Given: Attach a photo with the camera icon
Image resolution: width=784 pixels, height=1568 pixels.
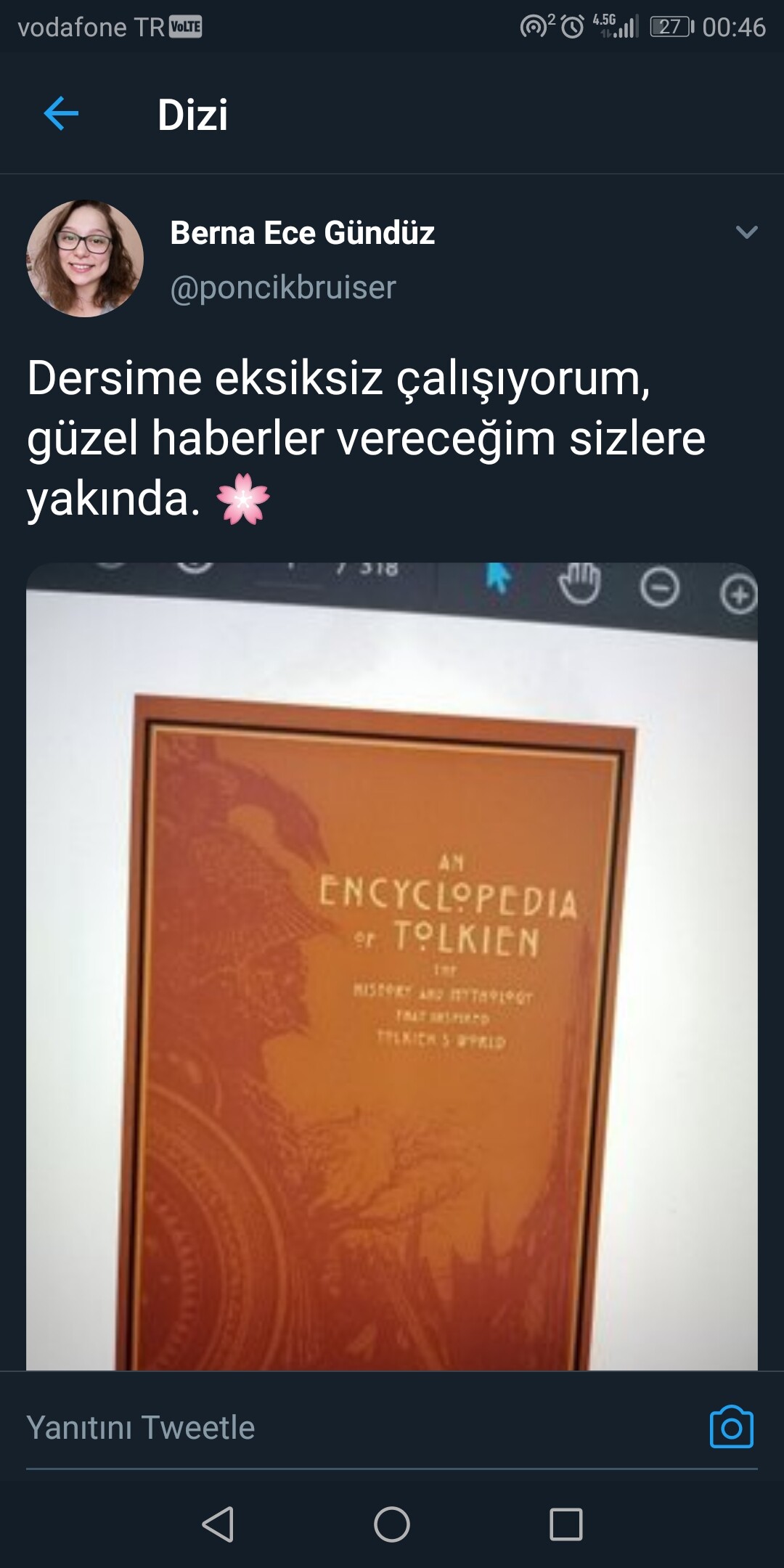Looking at the screenshot, I should pyautogui.click(x=731, y=1426).
